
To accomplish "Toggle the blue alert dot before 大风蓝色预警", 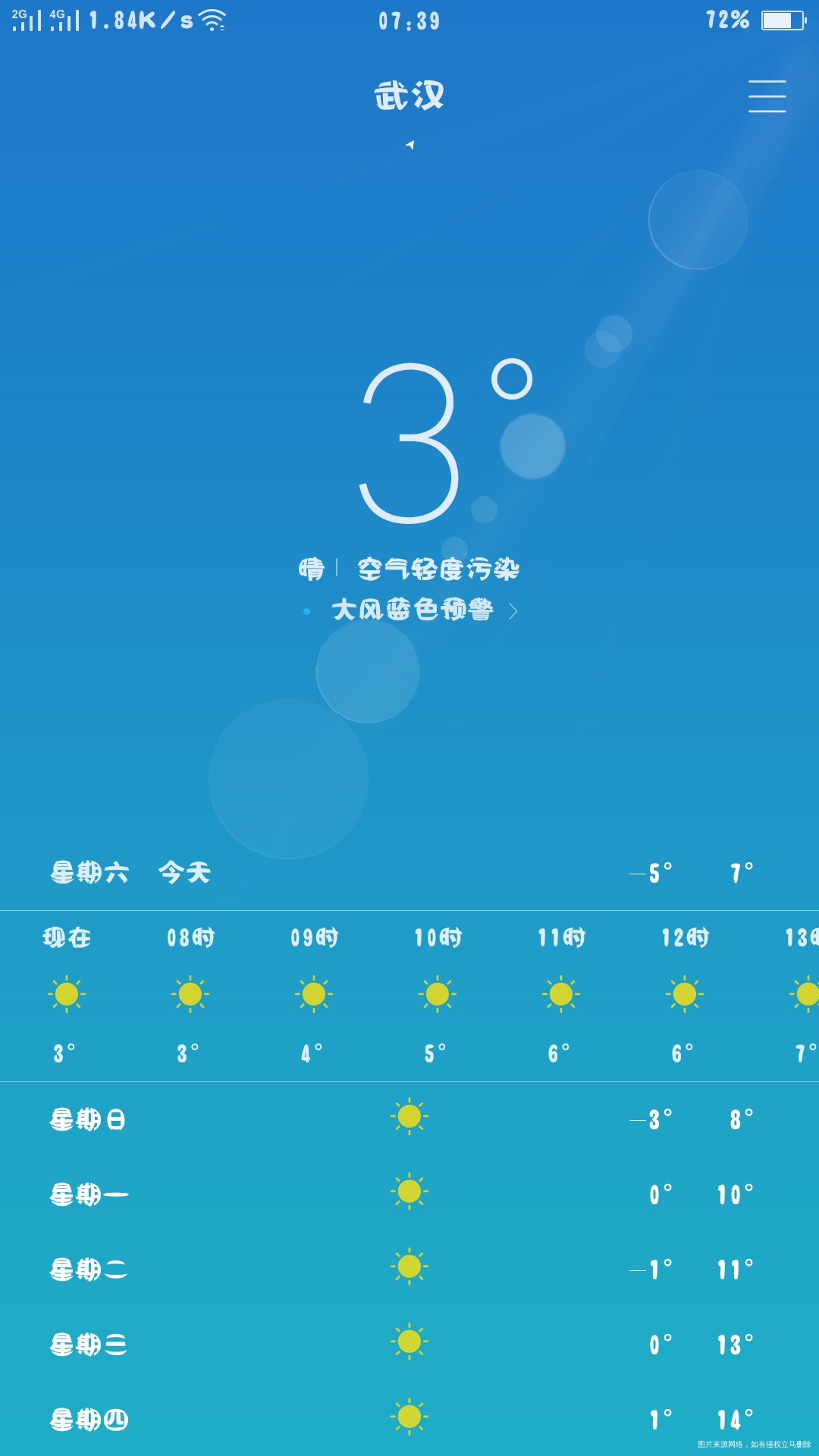I will tap(306, 610).
